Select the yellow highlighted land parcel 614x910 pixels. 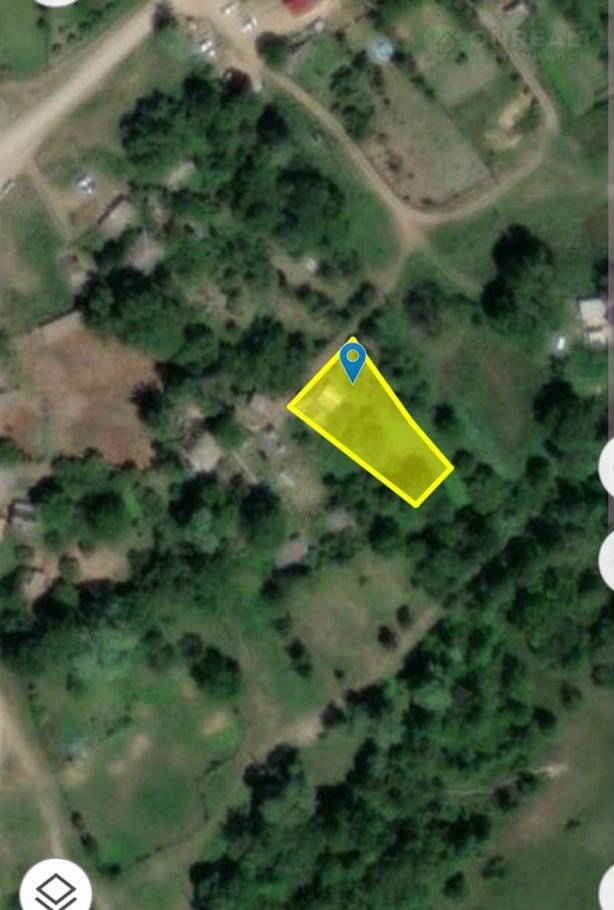point(375,433)
